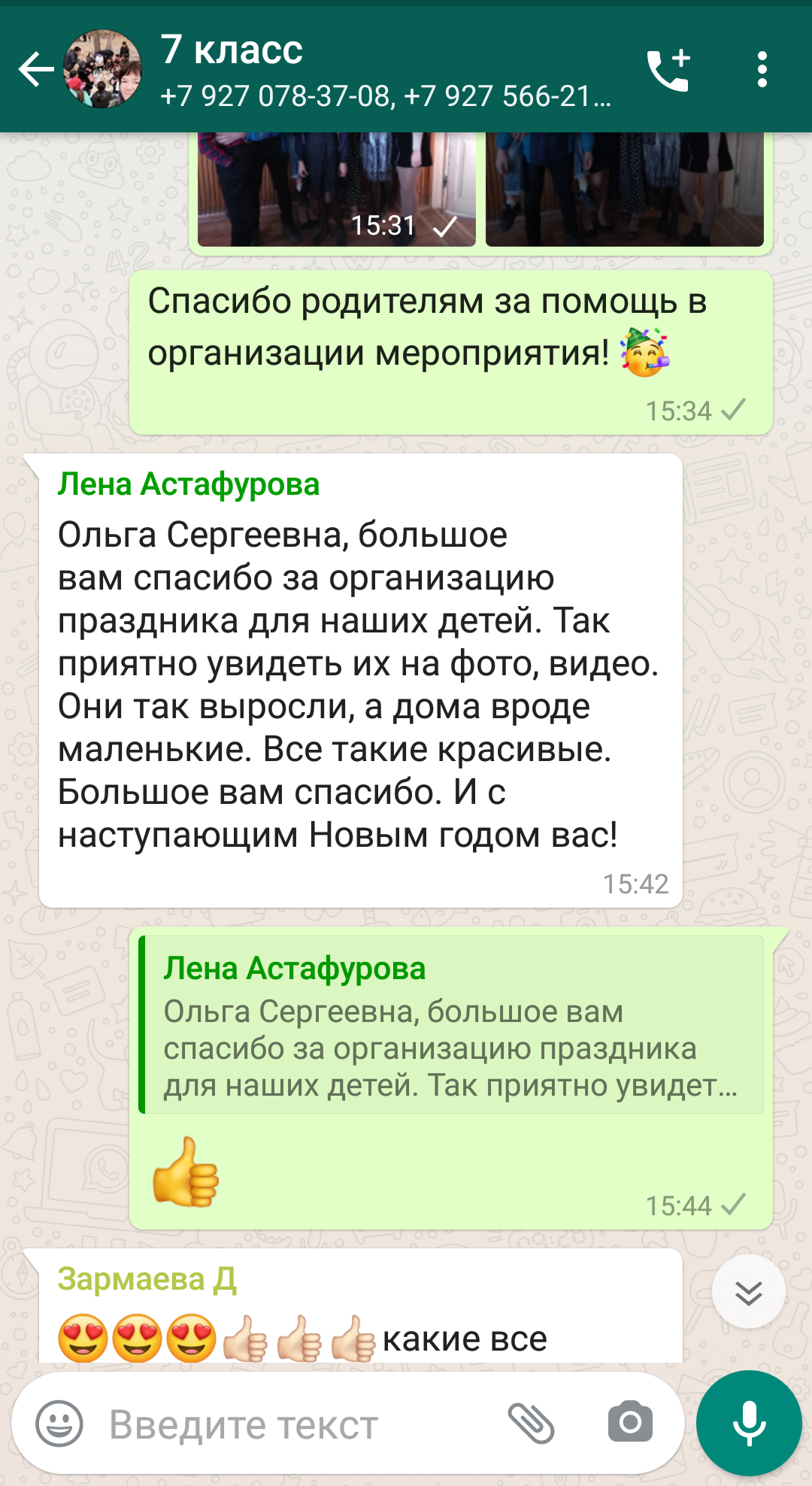This screenshot has width=812, height=1486.
Task: Jump to quoted Лена Астафурова message
Action: [451, 1025]
